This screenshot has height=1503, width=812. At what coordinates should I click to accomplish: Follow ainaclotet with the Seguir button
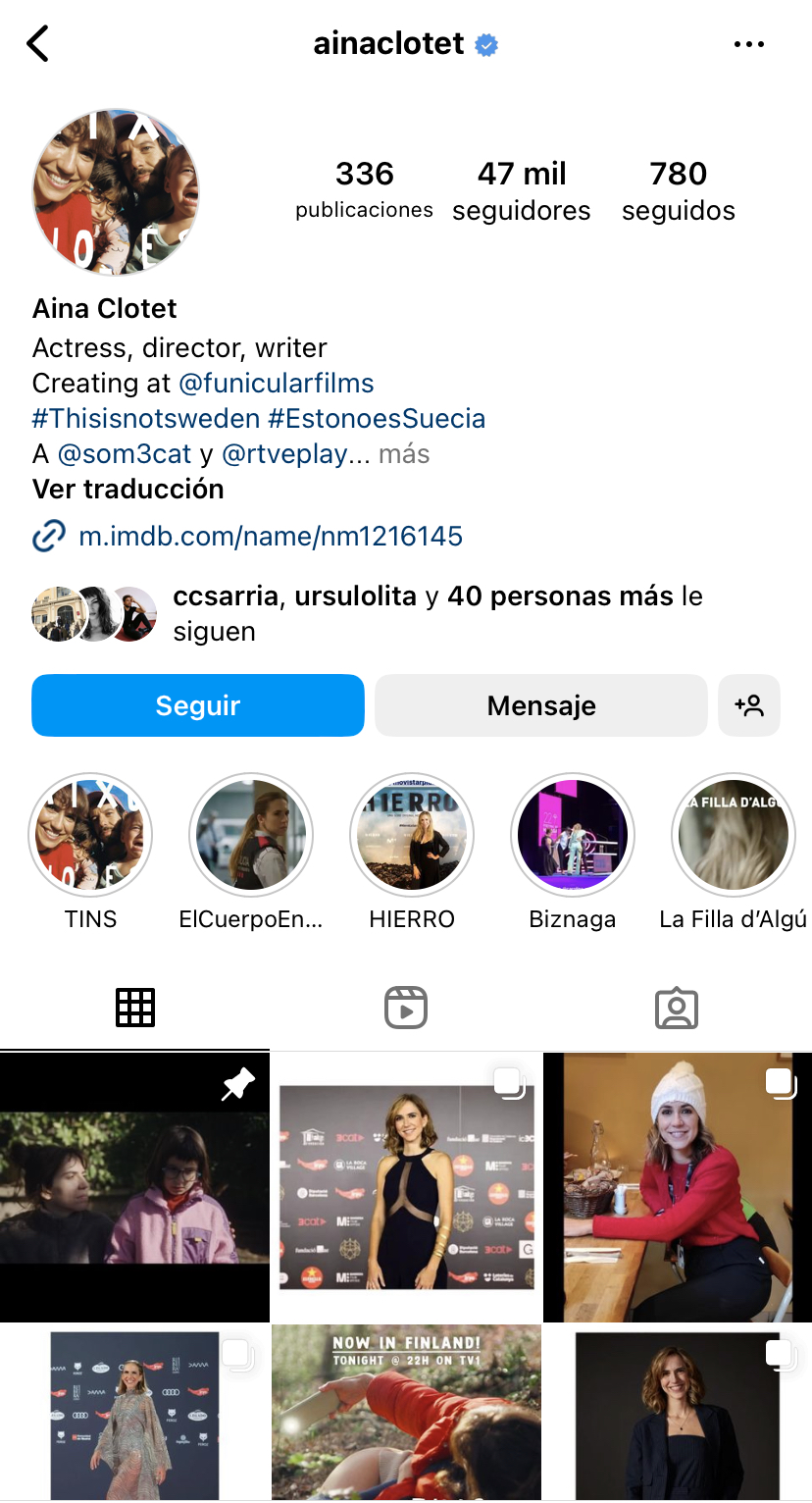coord(198,705)
